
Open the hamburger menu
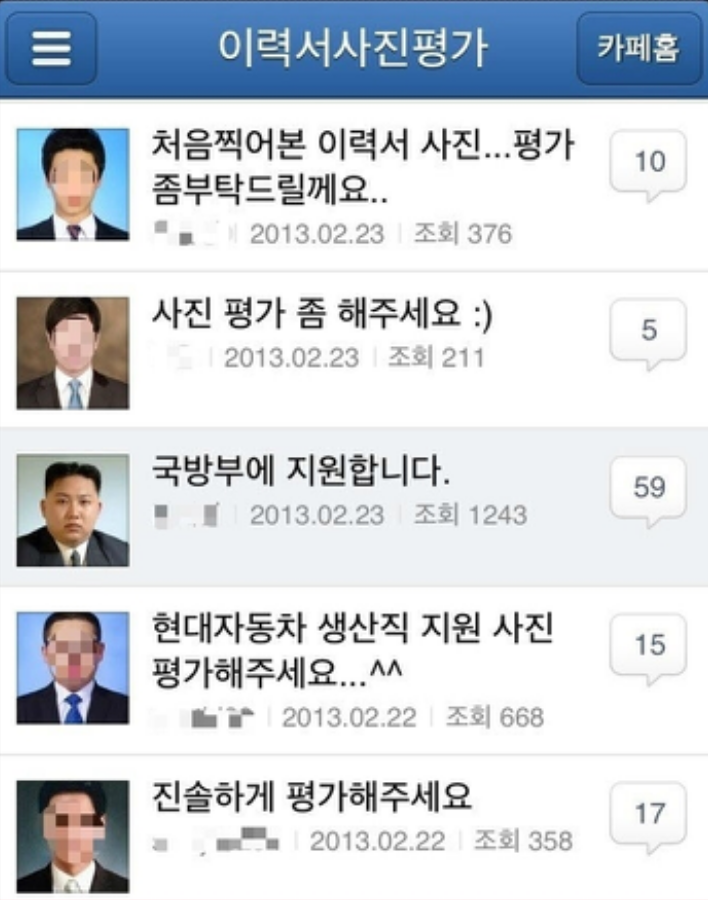tap(51, 48)
